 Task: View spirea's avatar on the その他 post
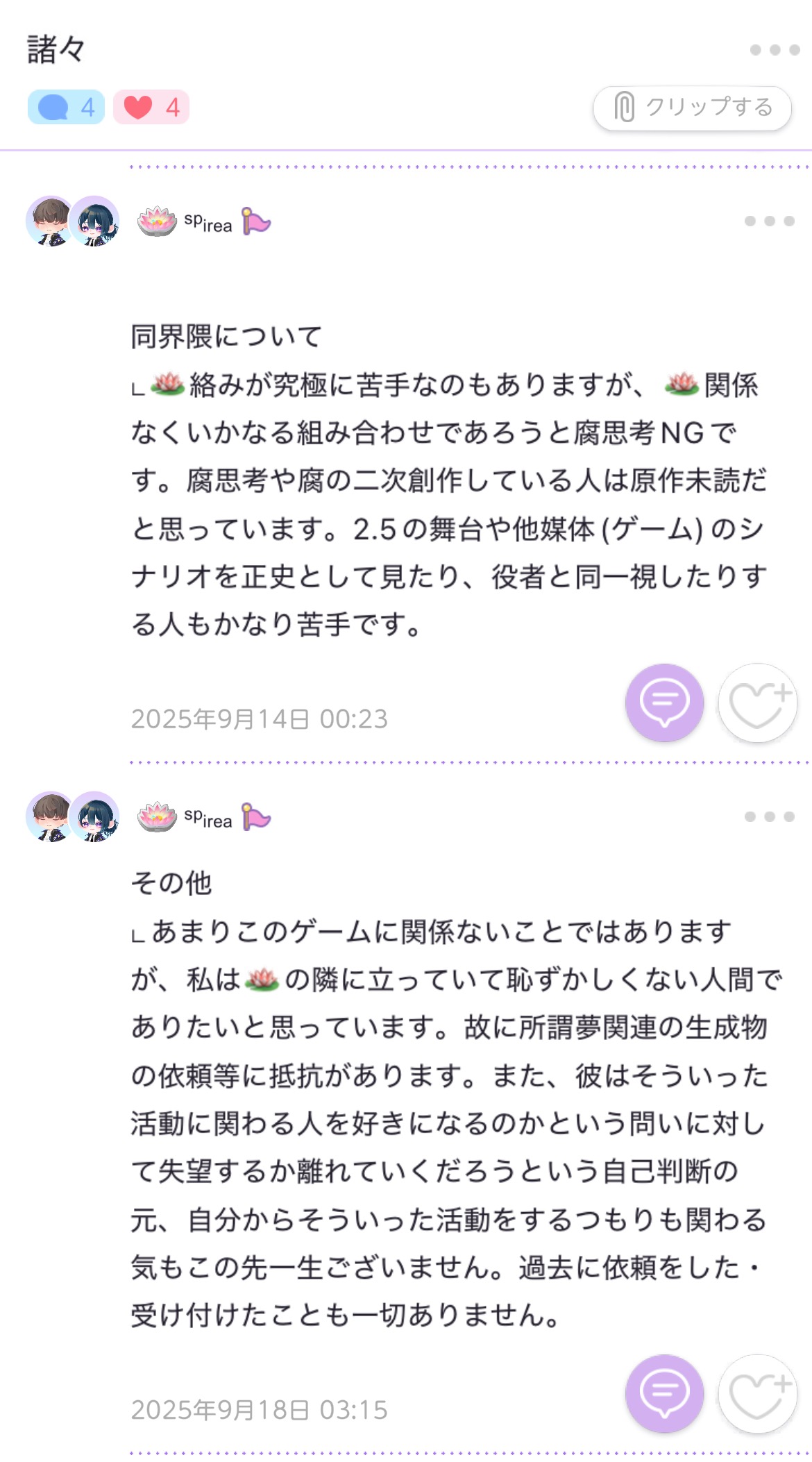click(x=72, y=817)
